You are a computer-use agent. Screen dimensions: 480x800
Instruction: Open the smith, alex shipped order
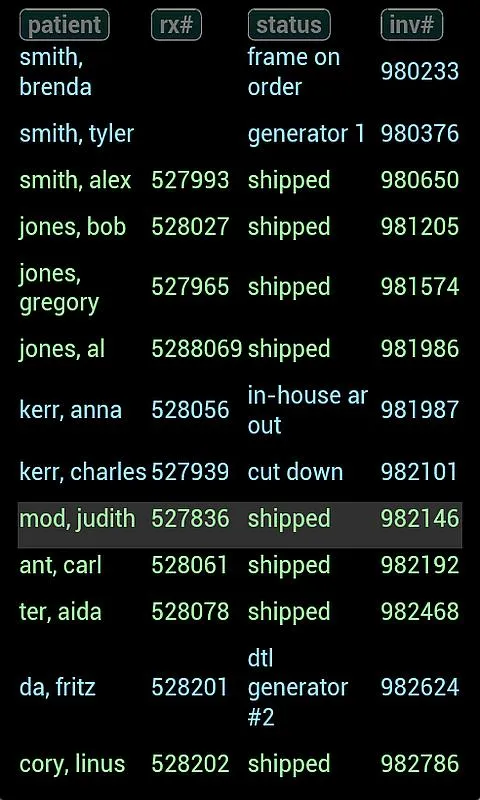(240, 180)
